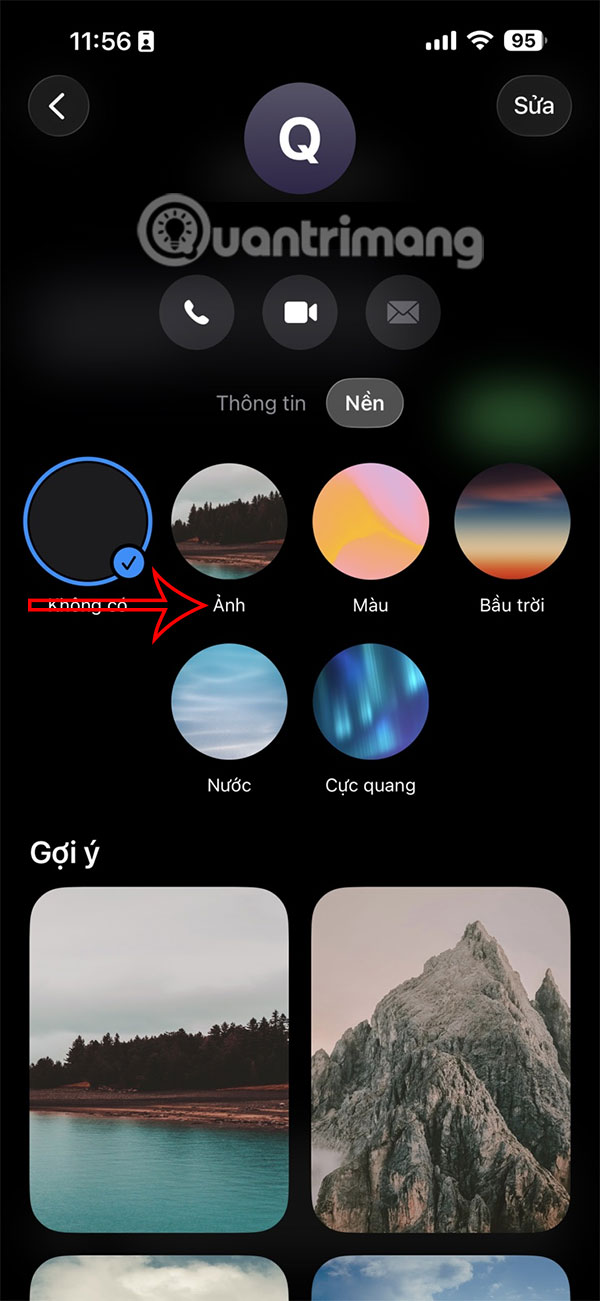Screen dimensions: 600x1301
Task: Select the Nước water background
Action: (x=229, y=699)
